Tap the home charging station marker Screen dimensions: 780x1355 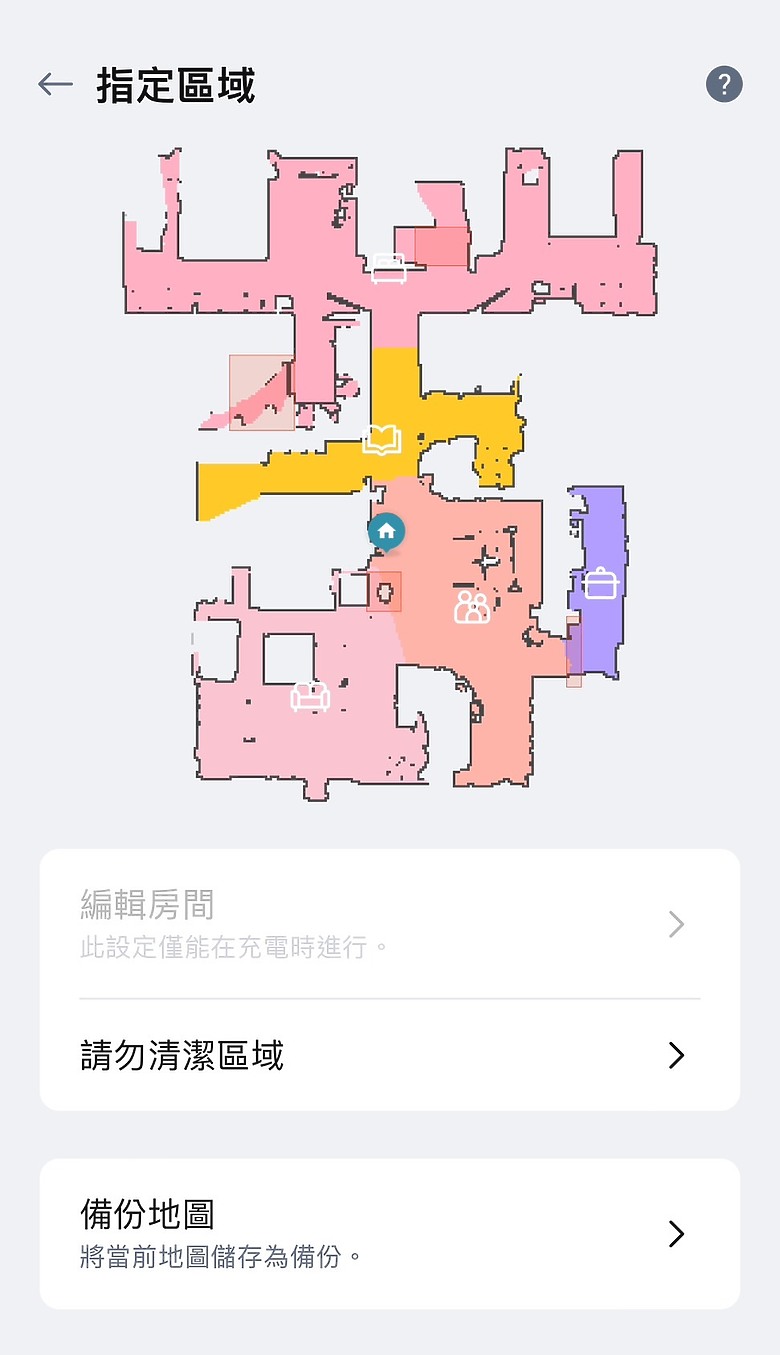(x=386, y=531)
